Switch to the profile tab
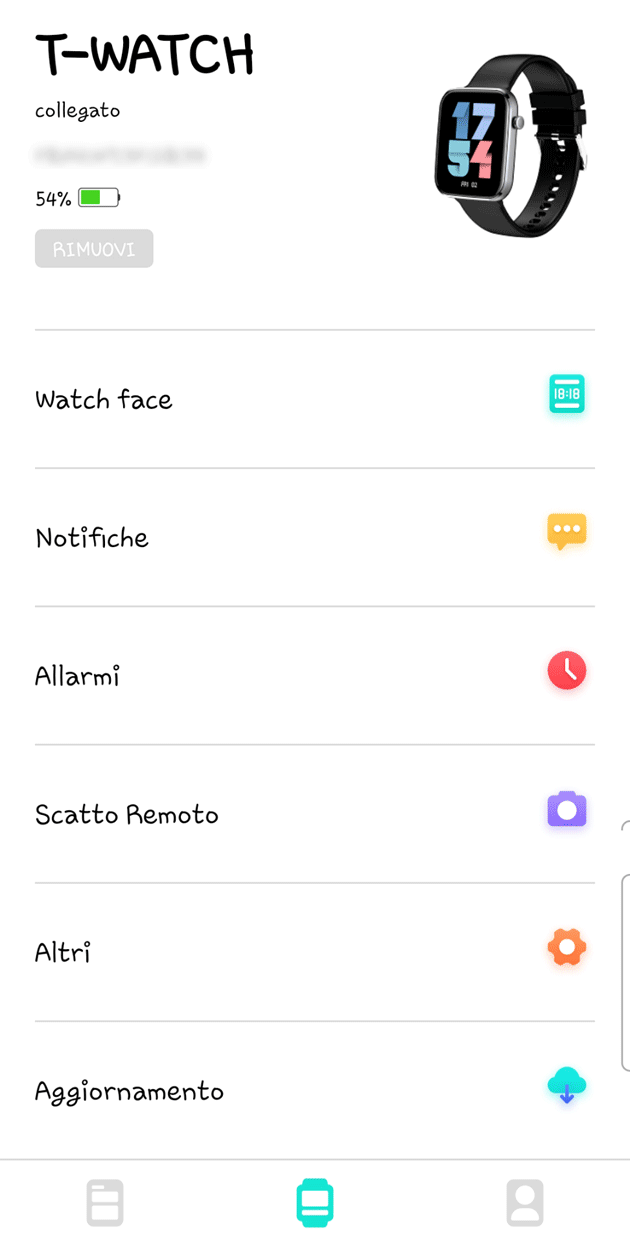630x1246 pixels. click(x=524, y=1202)
